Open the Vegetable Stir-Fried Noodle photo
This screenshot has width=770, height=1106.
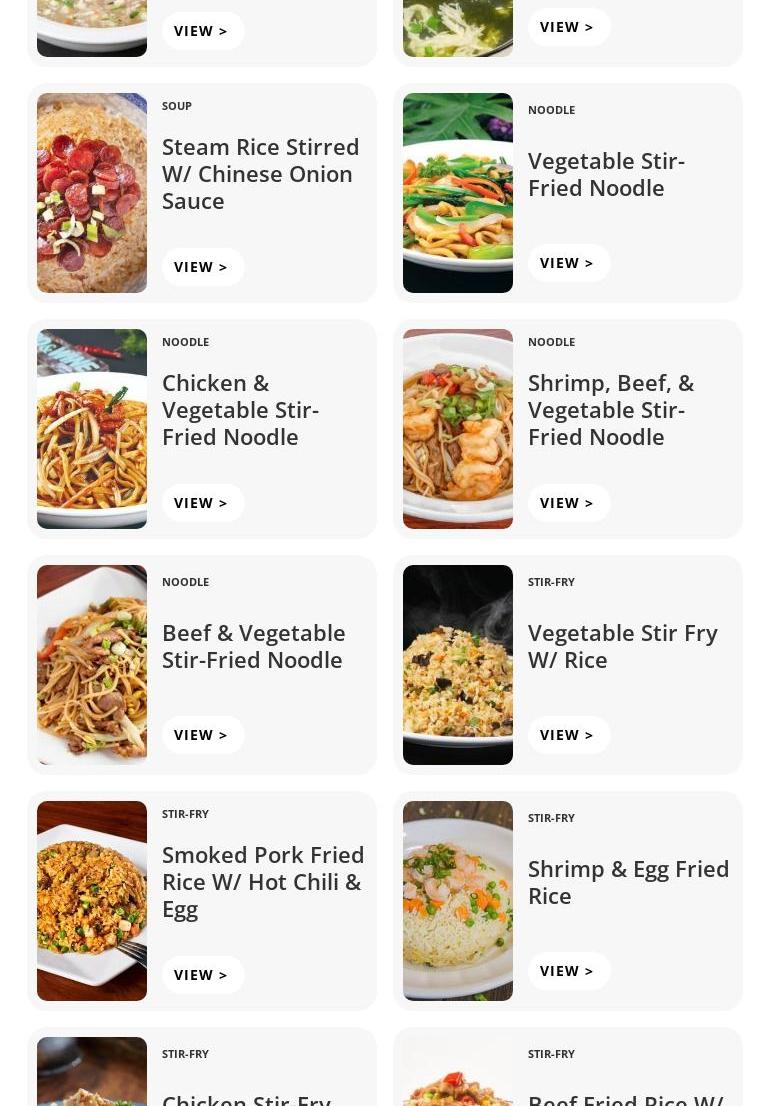click(x=458, y=193)
